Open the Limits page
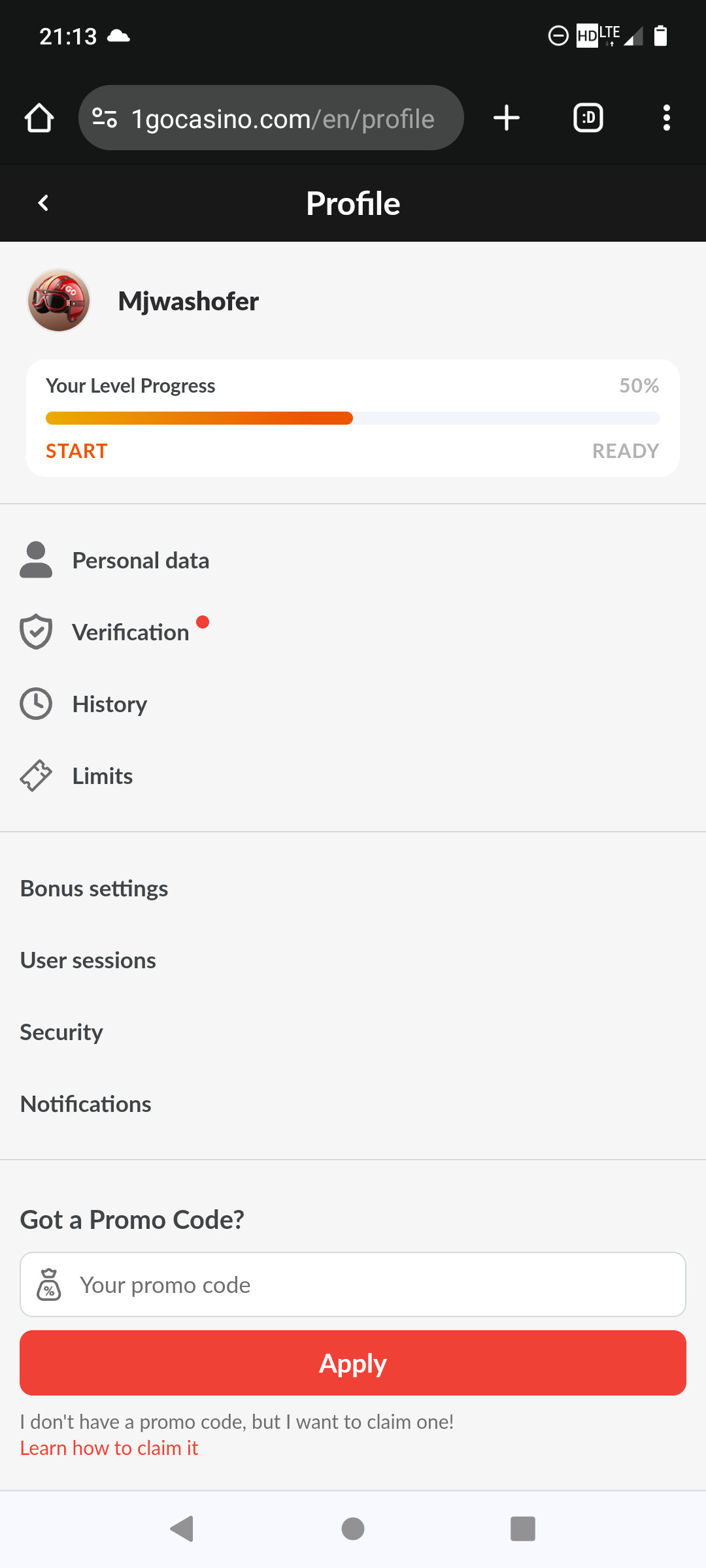Image resolution: width=706 pixels, height=1568 pixels. point(353,776)
